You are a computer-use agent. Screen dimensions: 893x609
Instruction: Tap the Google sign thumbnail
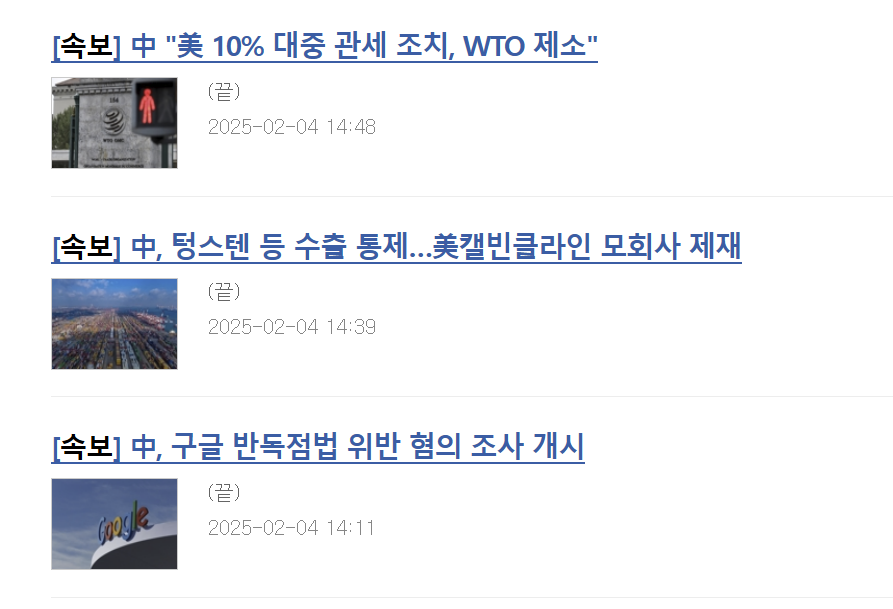[114, 523]
